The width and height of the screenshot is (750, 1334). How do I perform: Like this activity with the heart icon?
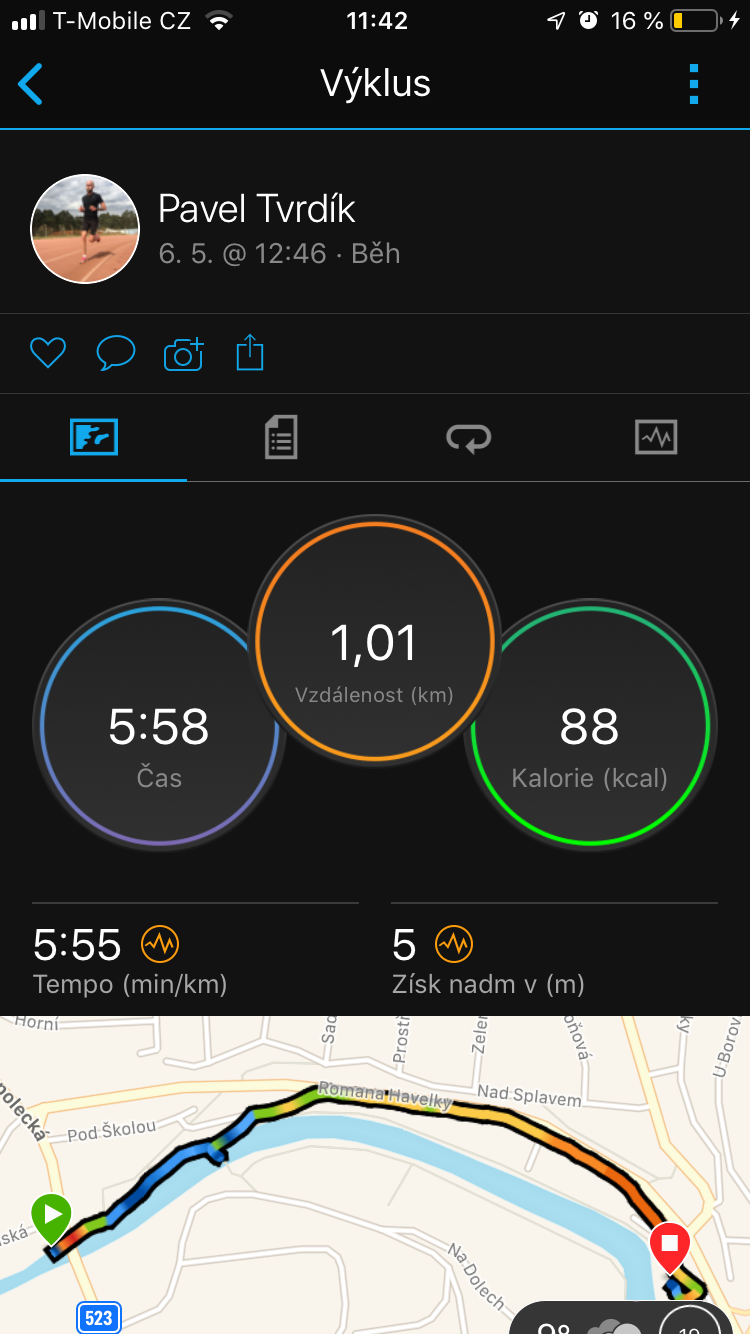click(47, 353)
